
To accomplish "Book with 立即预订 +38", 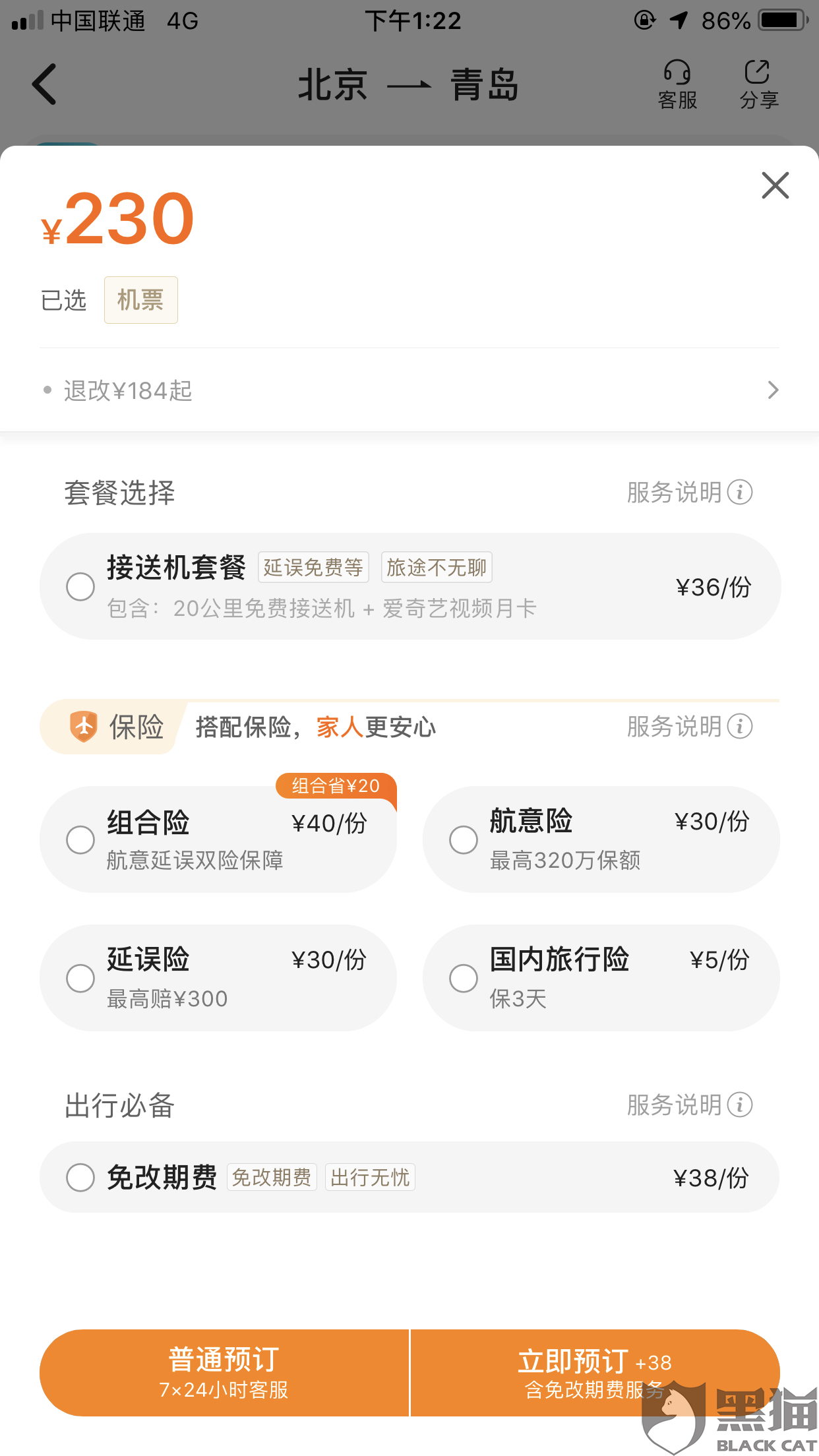I will [x=593, y=1373].
